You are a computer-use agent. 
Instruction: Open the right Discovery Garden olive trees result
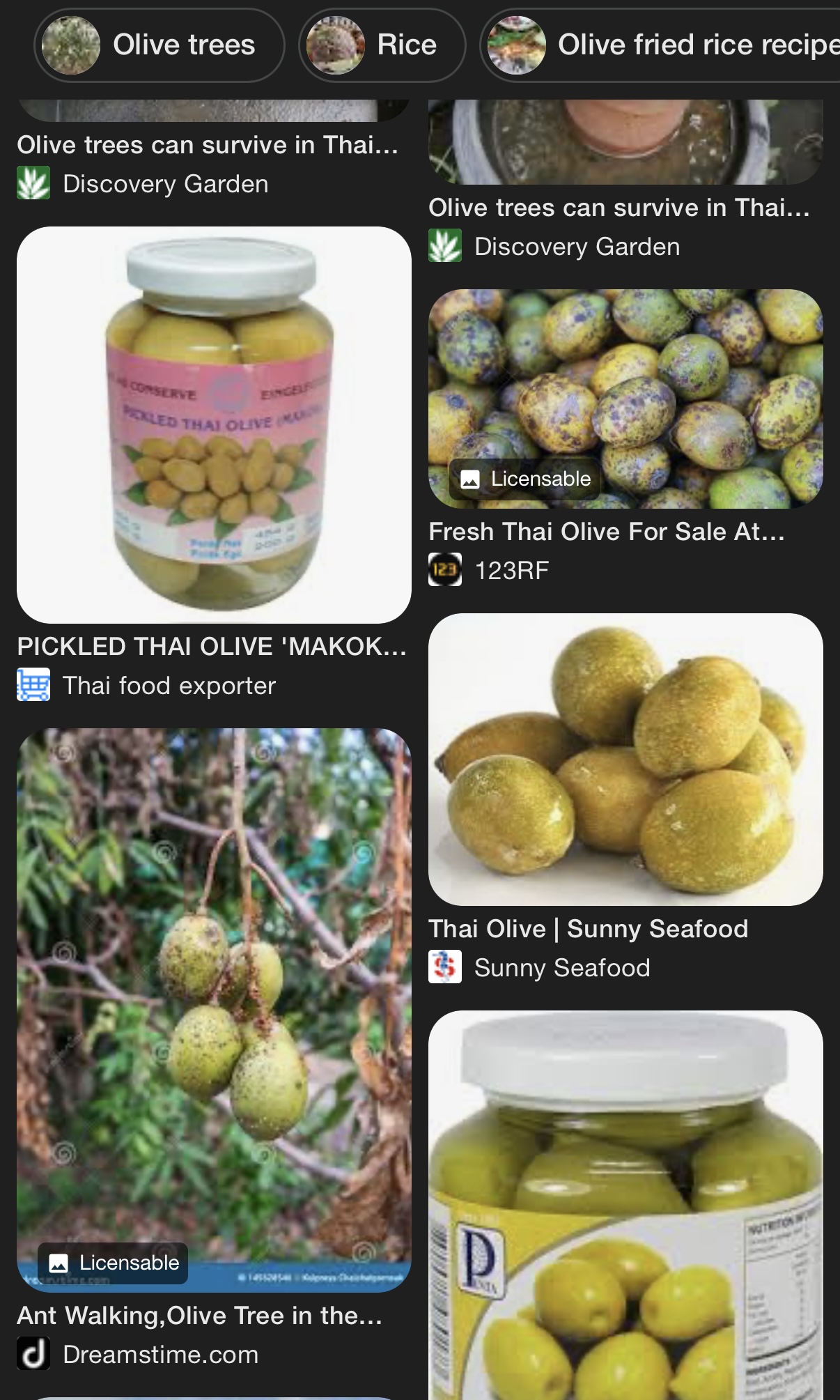point(619,208)
